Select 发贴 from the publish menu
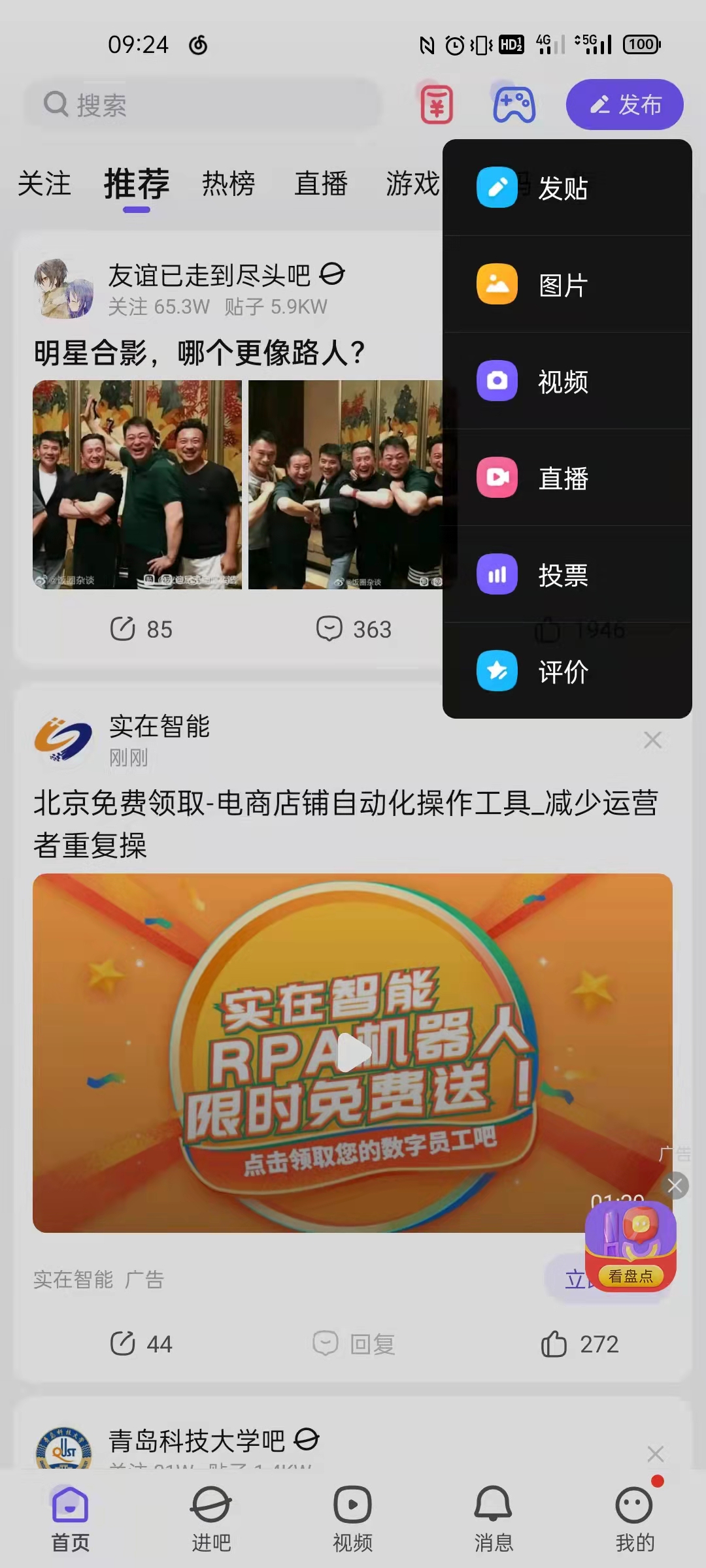 pyautogui.click(x=562, y=188)
